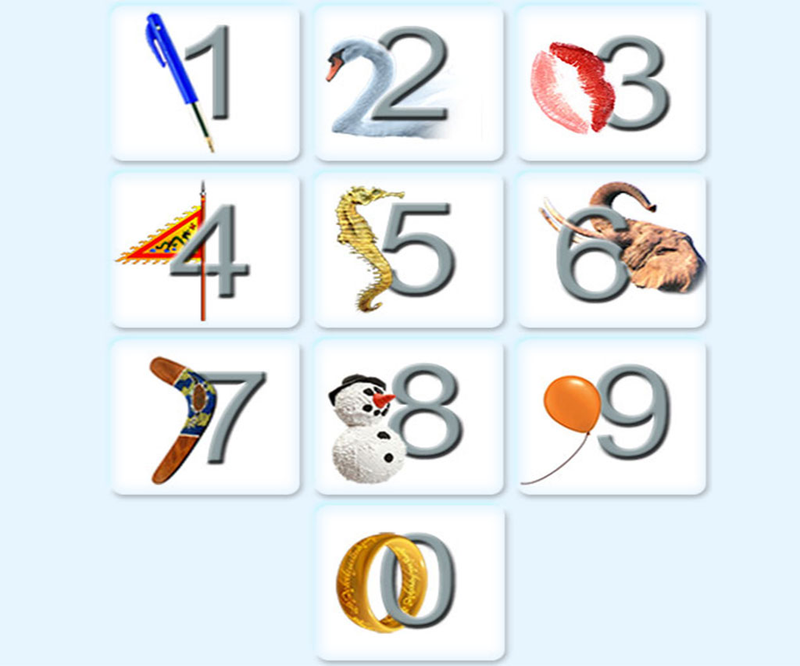Choose the number 4 flag tile

(205, 250)
